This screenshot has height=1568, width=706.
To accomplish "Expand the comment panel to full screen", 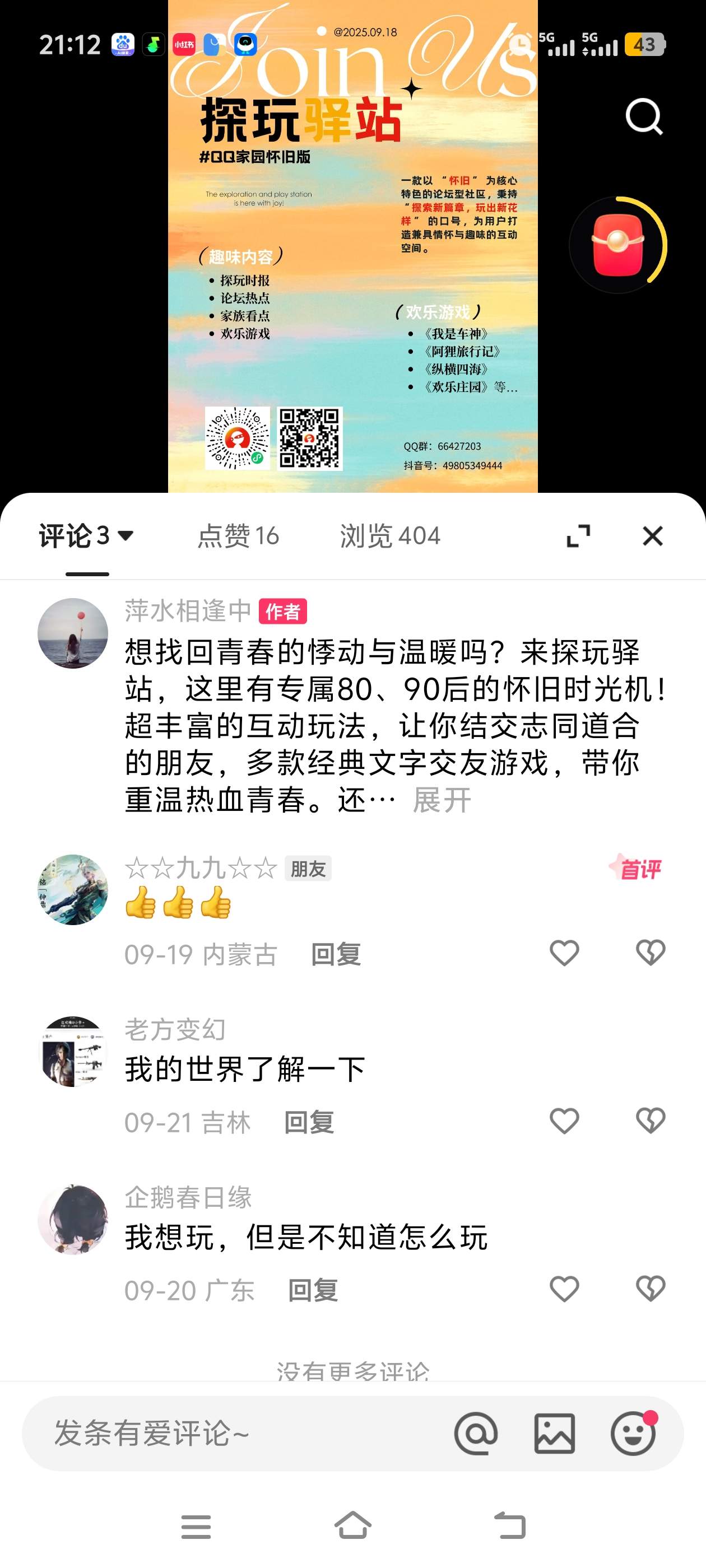I will (x=578, y=536).
